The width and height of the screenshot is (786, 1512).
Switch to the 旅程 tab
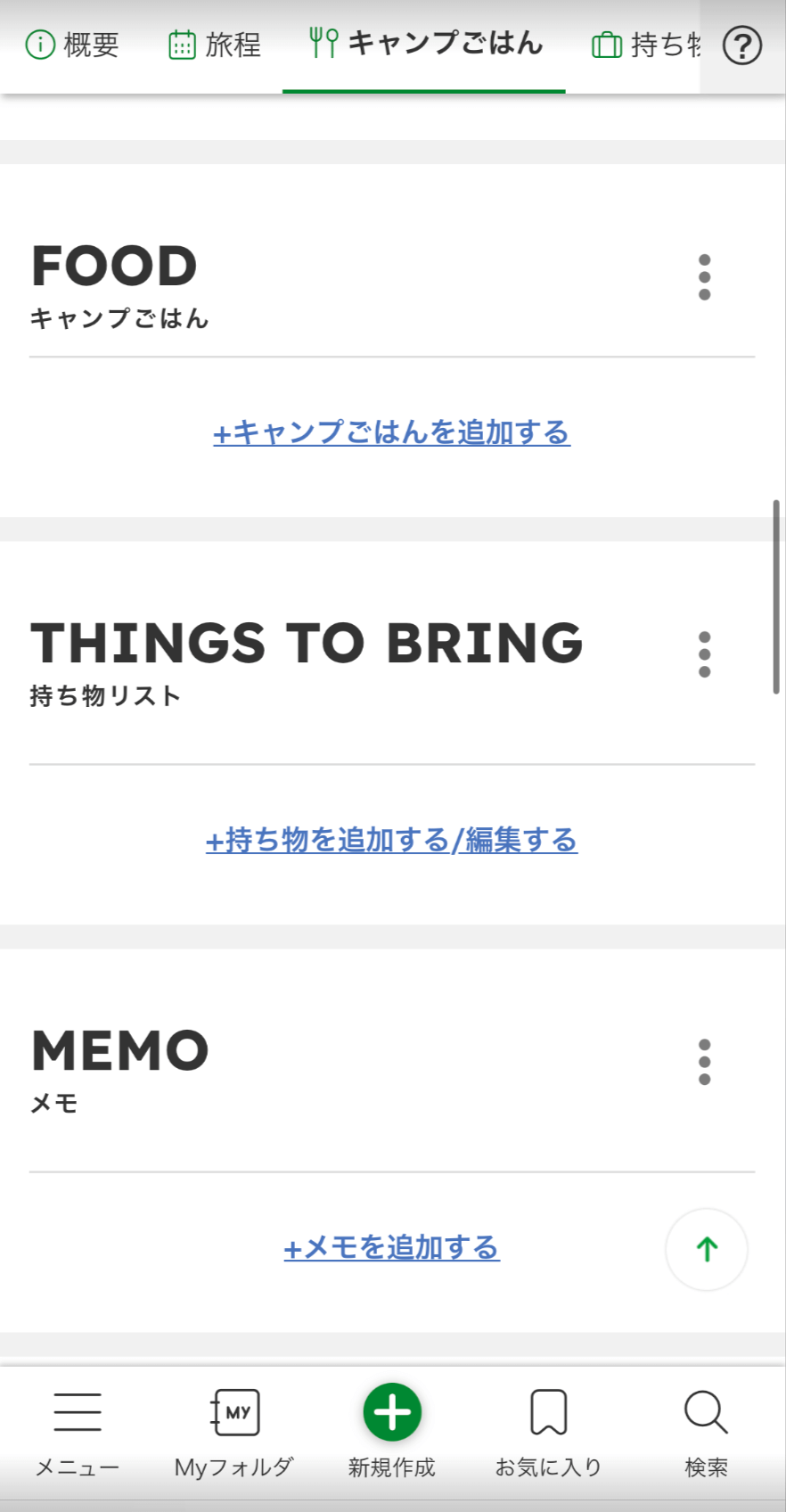215,45
